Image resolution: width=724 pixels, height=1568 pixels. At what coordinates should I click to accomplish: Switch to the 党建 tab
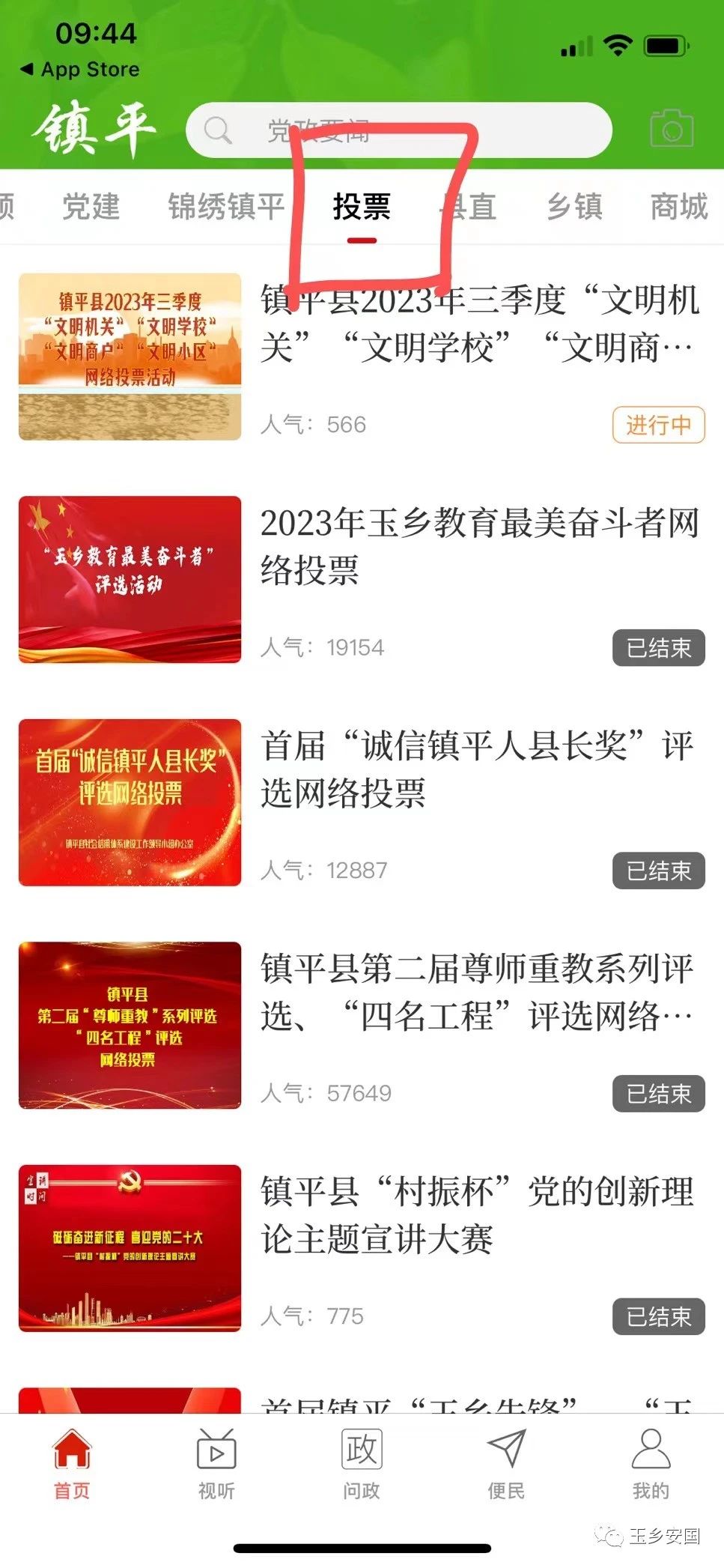click(x=91, y=207)
